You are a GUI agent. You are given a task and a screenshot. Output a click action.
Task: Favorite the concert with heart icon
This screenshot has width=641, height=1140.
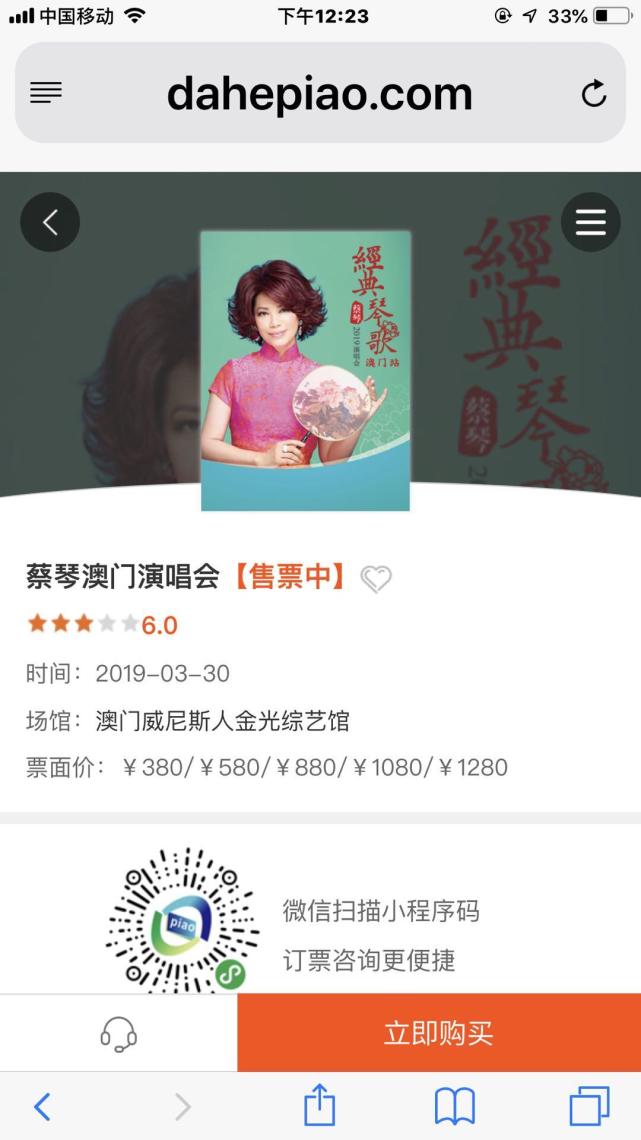point(376,578)
